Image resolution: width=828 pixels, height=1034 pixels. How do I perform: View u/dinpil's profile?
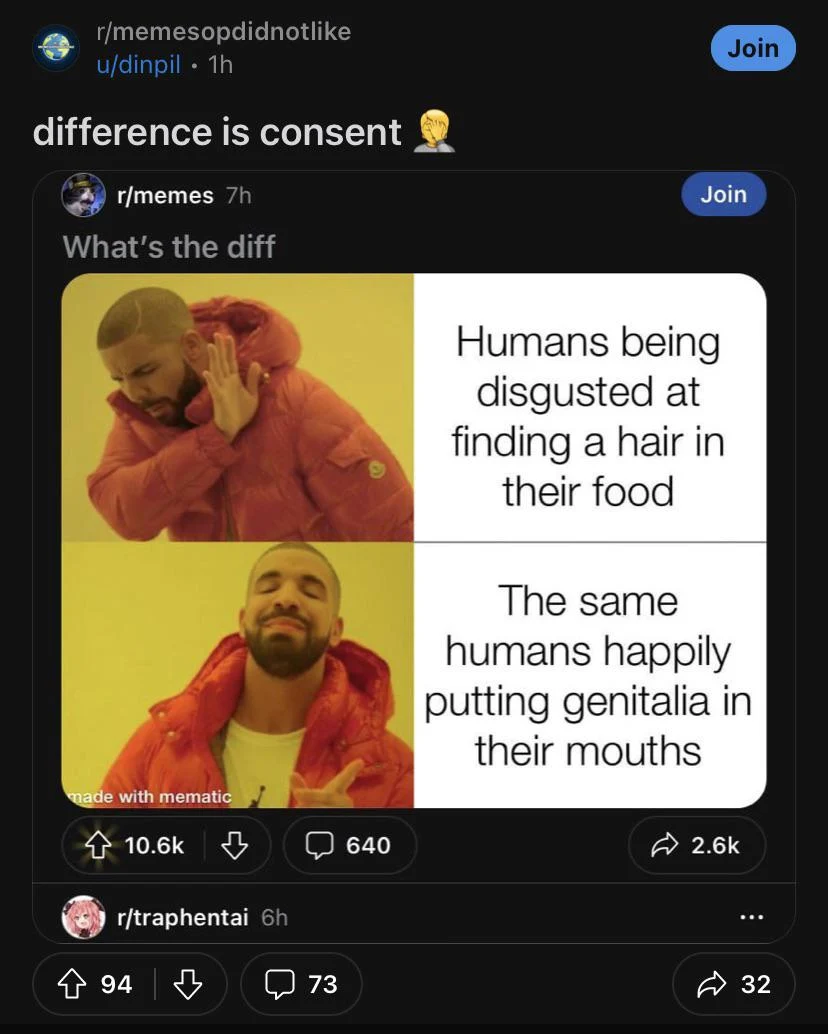tap(138, 64)
